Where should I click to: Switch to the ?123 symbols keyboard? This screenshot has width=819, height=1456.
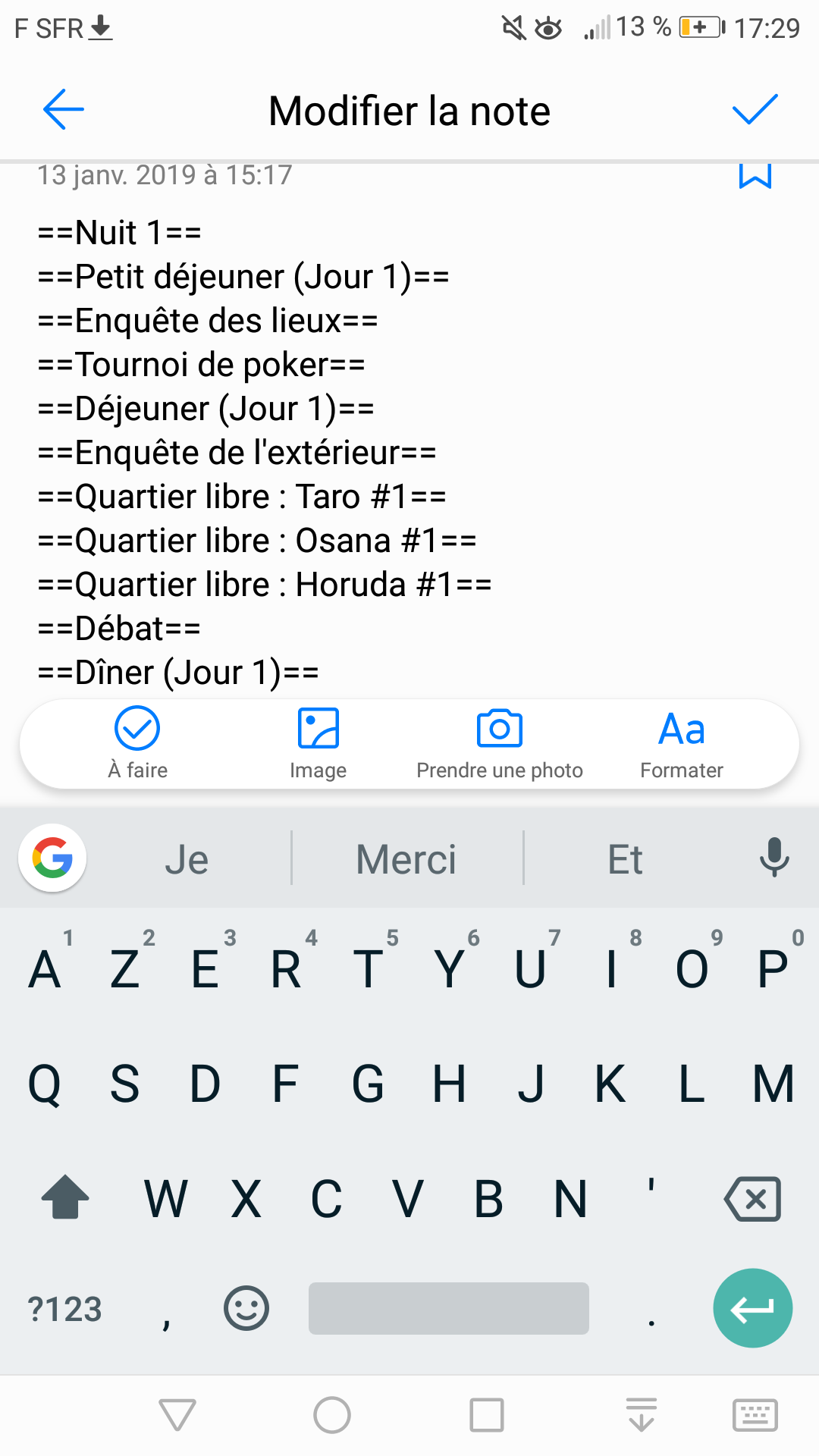(64, 1309)
